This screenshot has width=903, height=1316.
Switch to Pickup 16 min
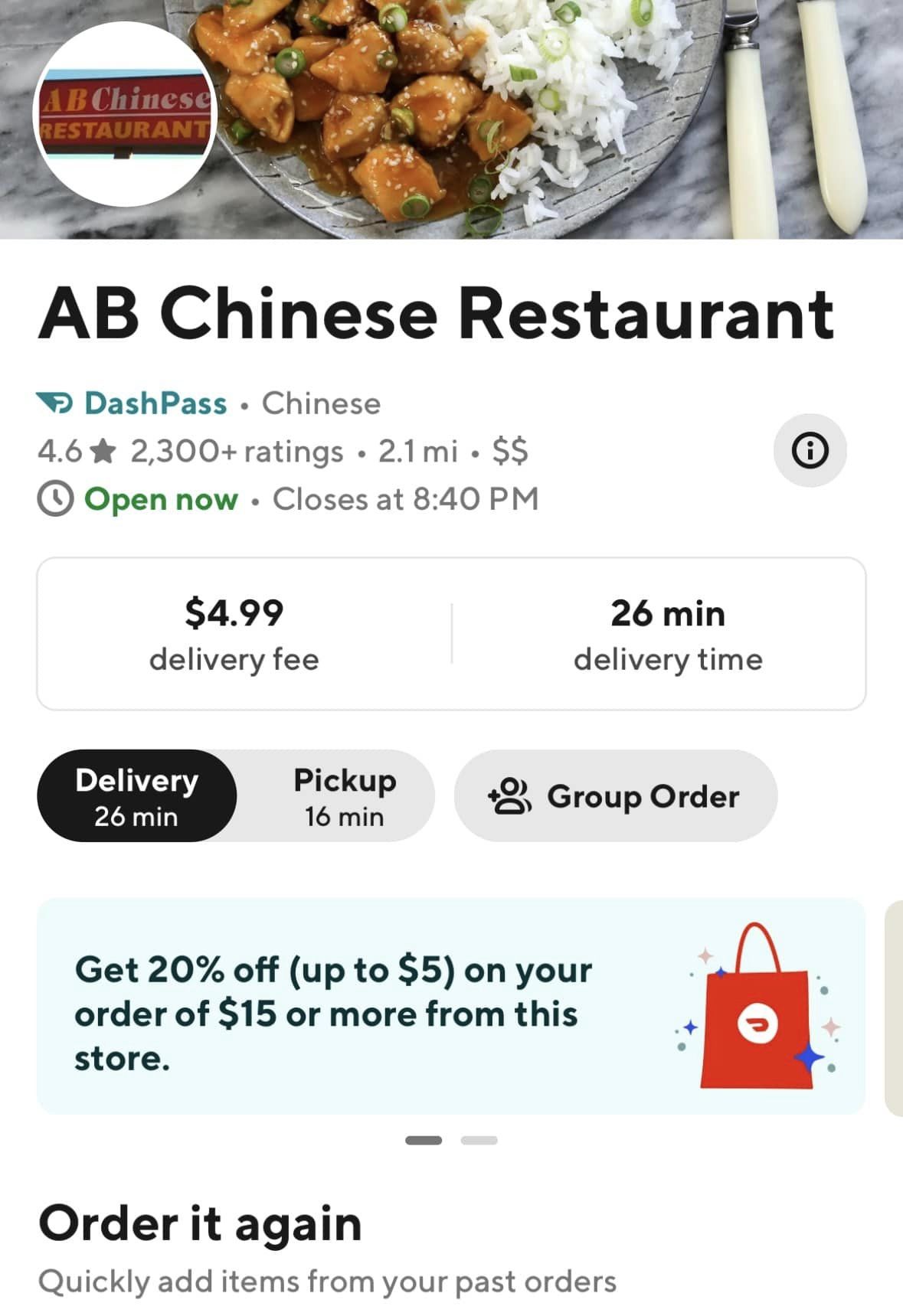[345, 796]
